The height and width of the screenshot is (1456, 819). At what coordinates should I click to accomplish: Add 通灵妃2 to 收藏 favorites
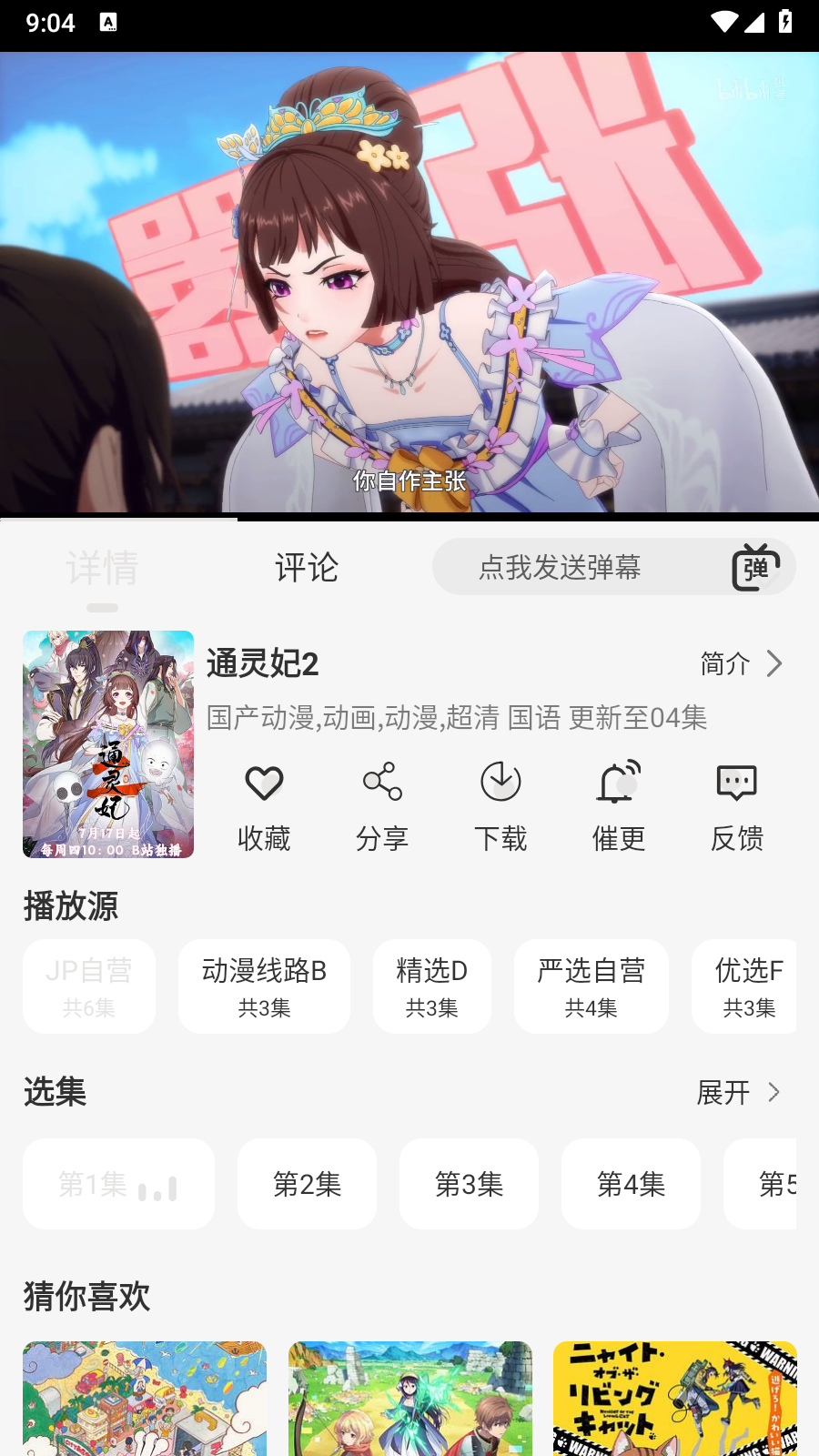click(264, 806)
